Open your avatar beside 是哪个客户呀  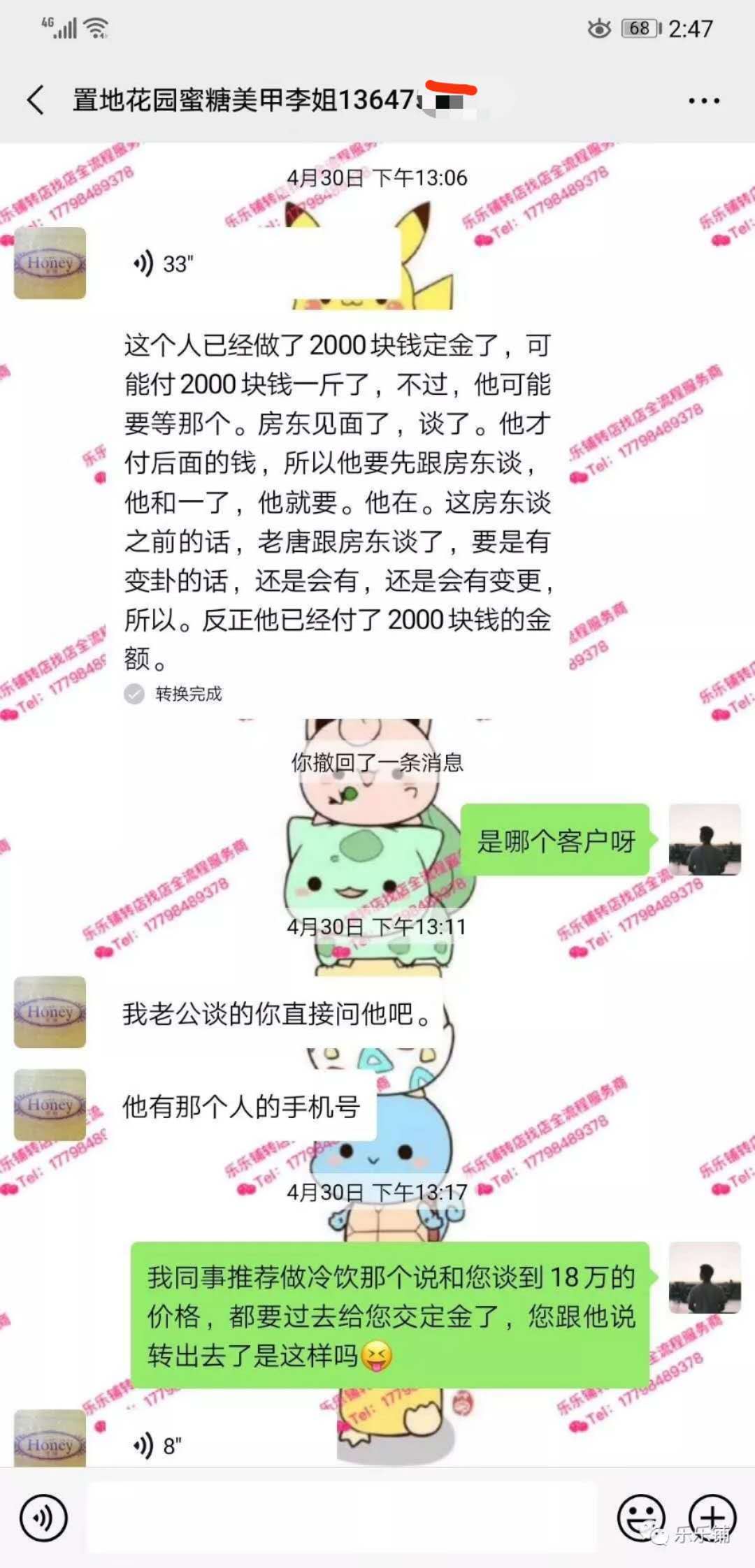click(704, 839)
